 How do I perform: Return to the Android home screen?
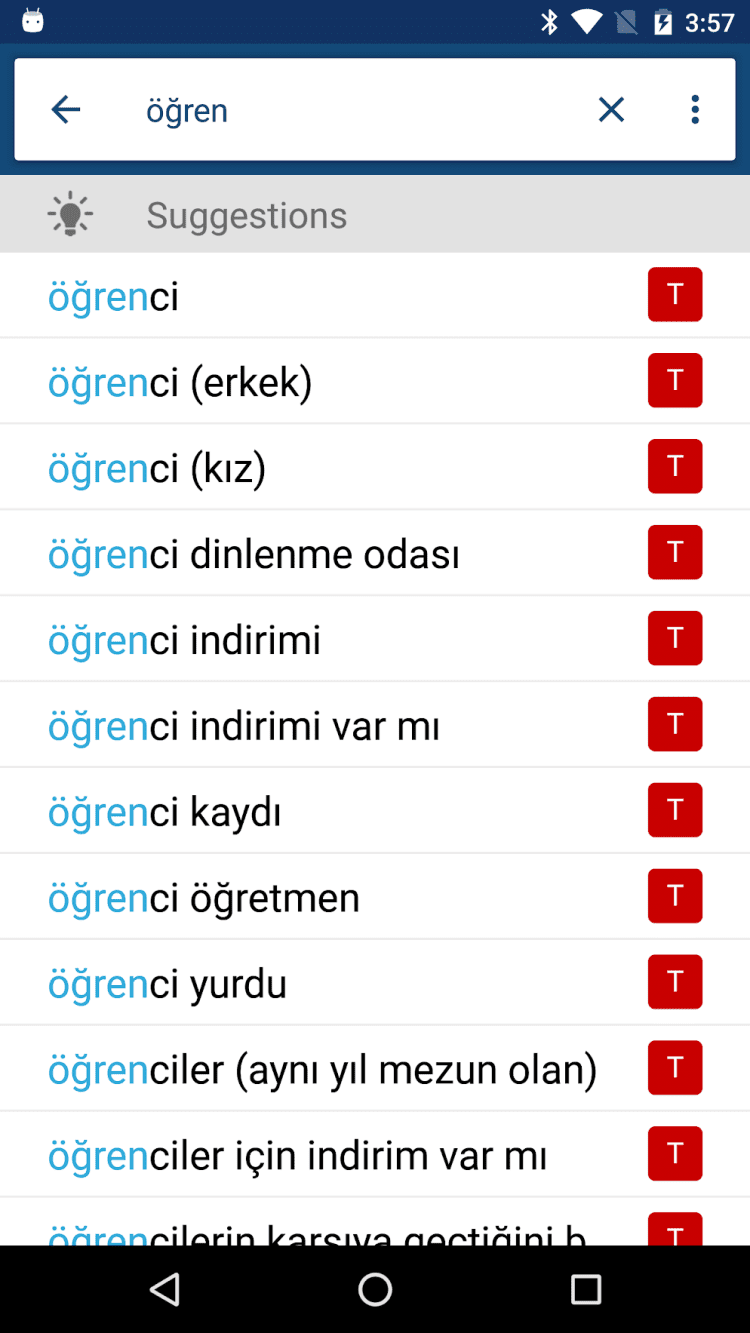tap(375, 1289)
